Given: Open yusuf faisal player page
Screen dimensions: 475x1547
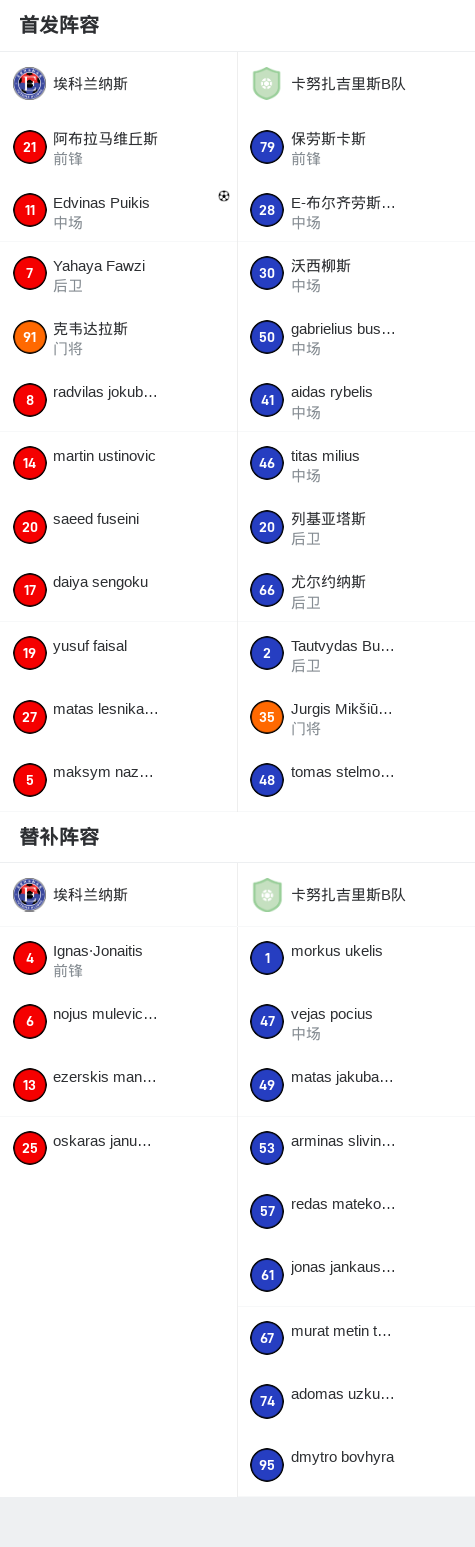Looking at the screenshot, I should point(118,653).
